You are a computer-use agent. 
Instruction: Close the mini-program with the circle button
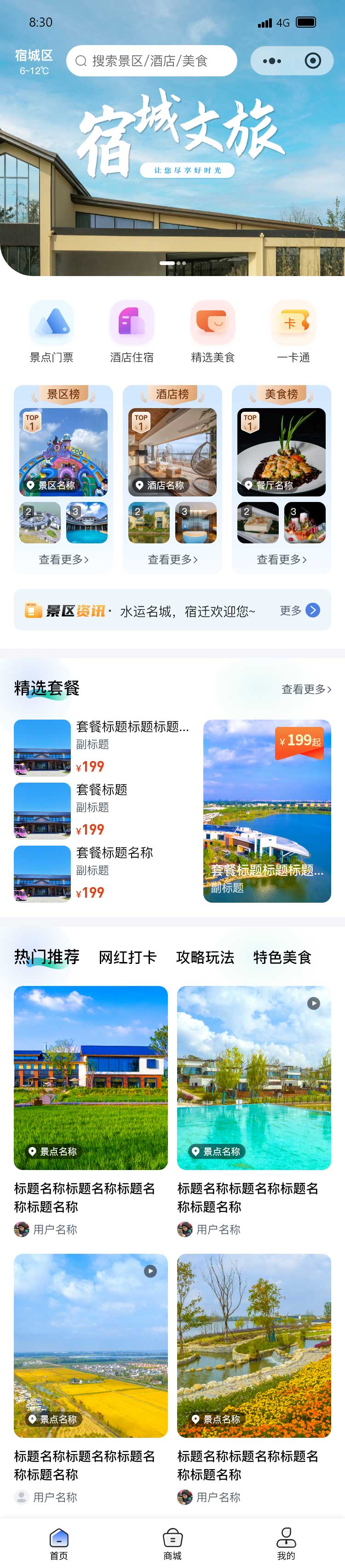(x=313, y=61)
